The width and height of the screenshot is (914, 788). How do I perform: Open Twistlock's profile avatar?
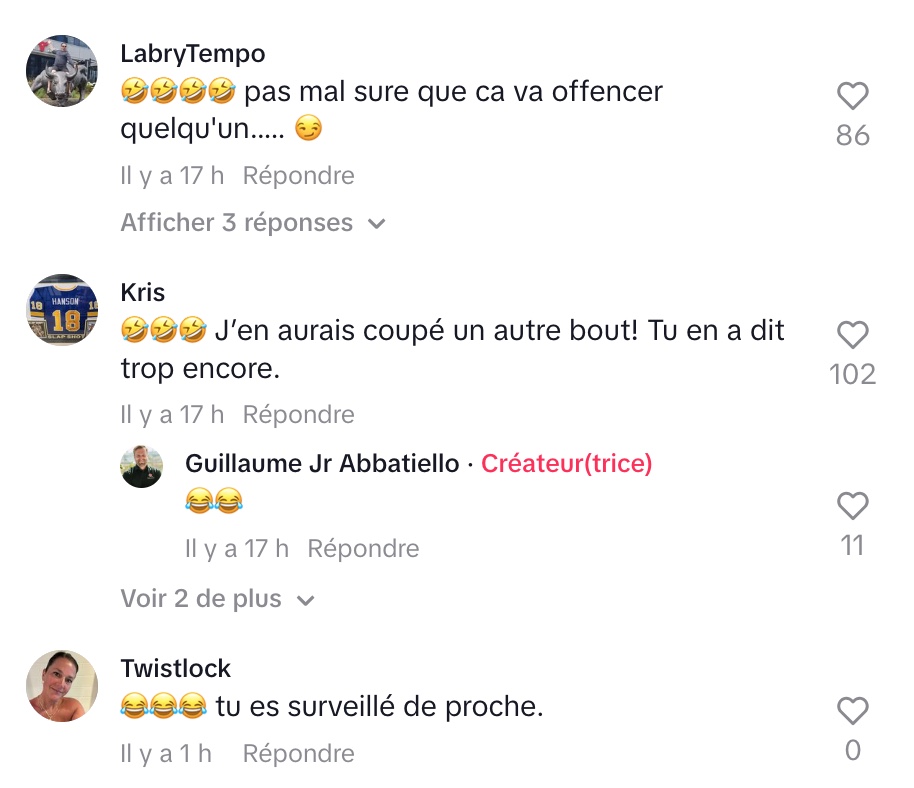click(62, 685)
